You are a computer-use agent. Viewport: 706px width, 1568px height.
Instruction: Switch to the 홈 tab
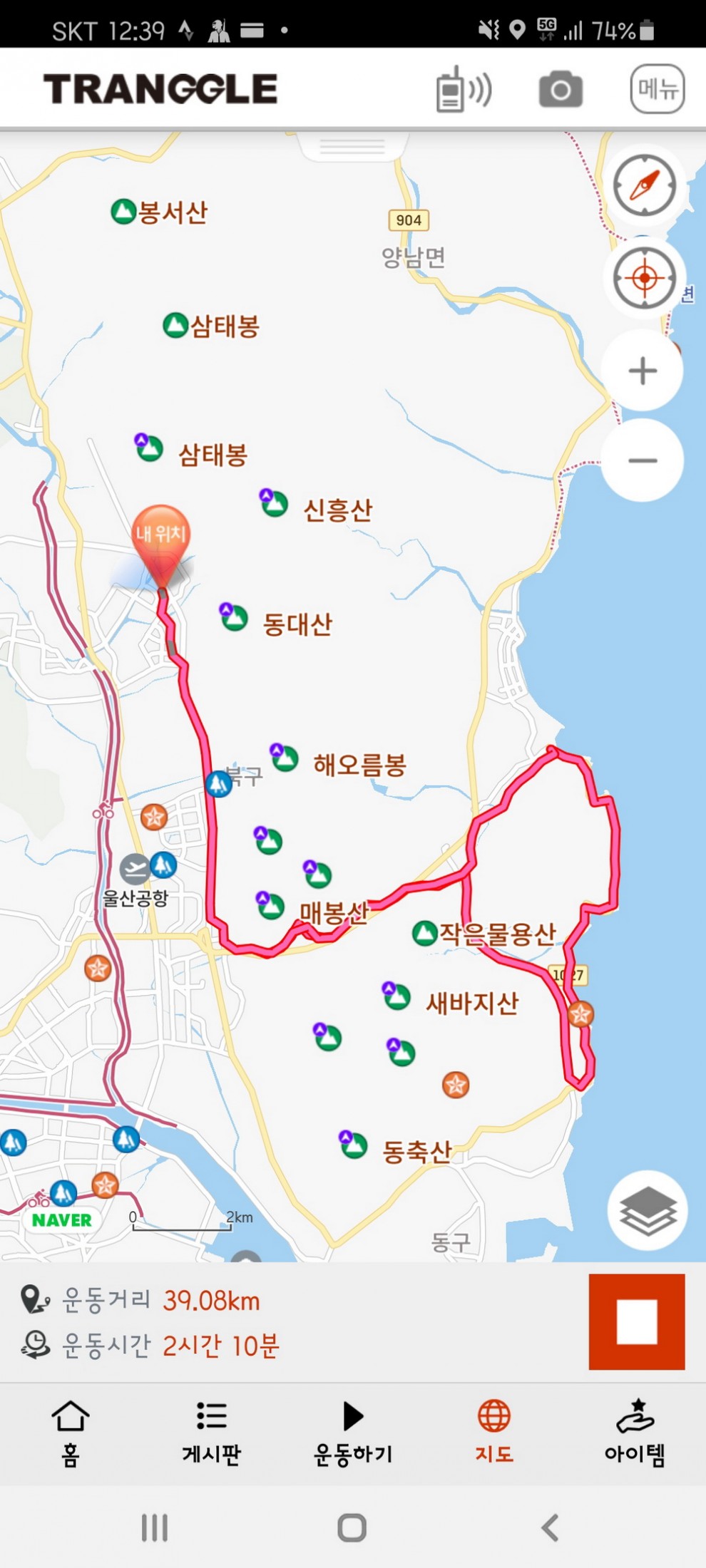(x=70, y=1433)
